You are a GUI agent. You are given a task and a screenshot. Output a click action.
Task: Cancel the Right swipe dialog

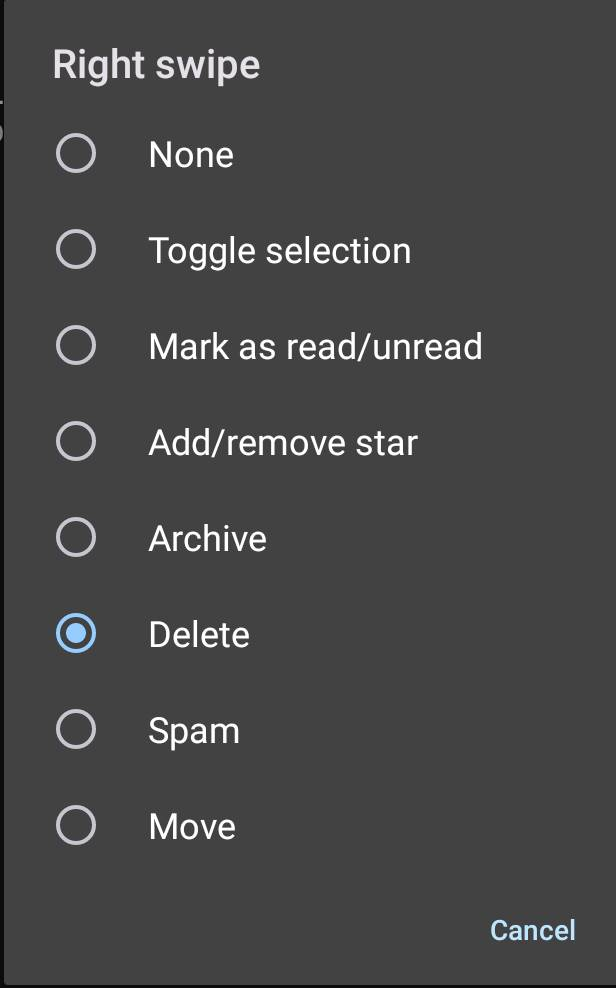pos(532,930)
